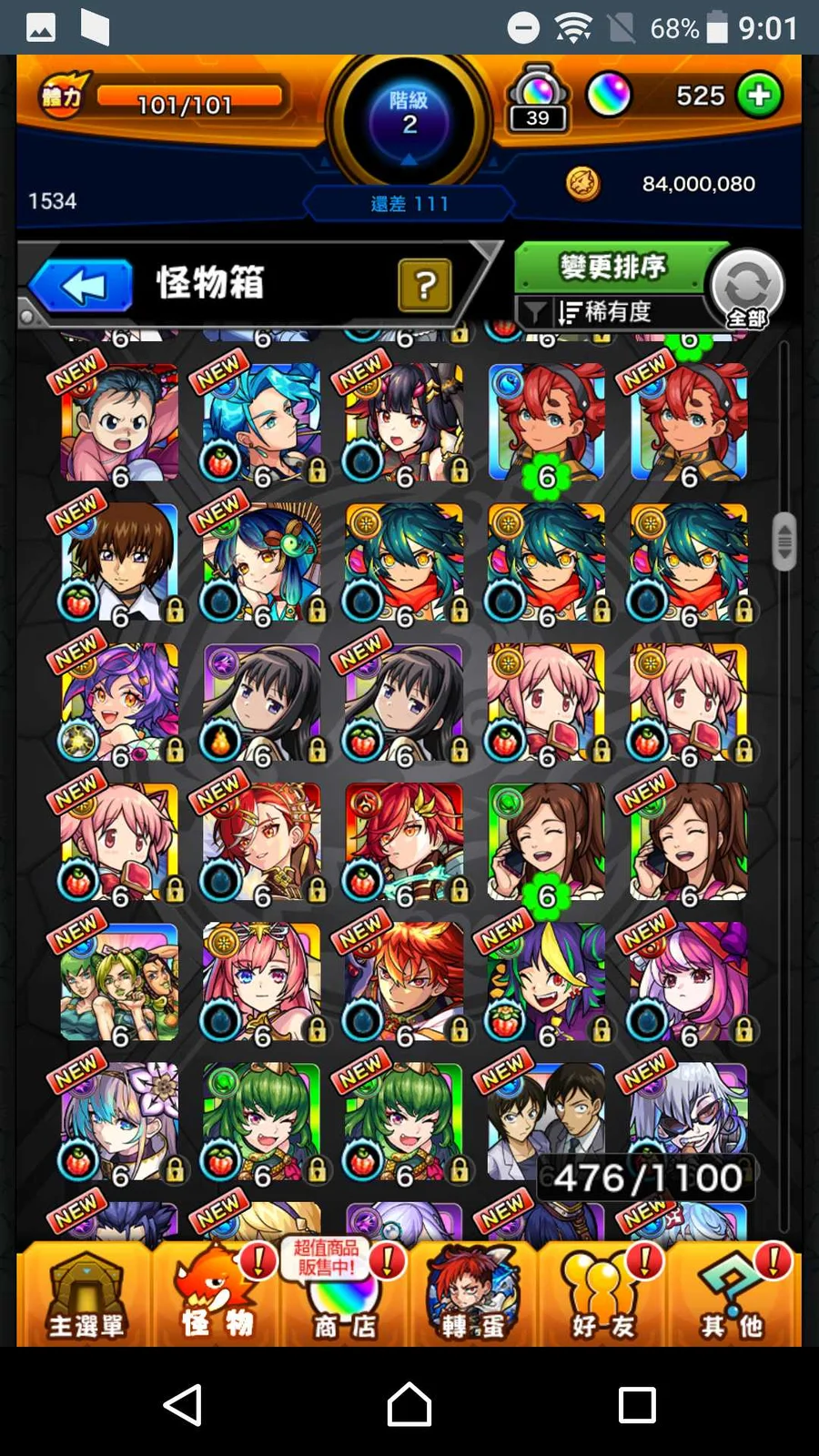Select the green trio group monster card
This screenshot has width=819, height=1456.
click(119, 981)
